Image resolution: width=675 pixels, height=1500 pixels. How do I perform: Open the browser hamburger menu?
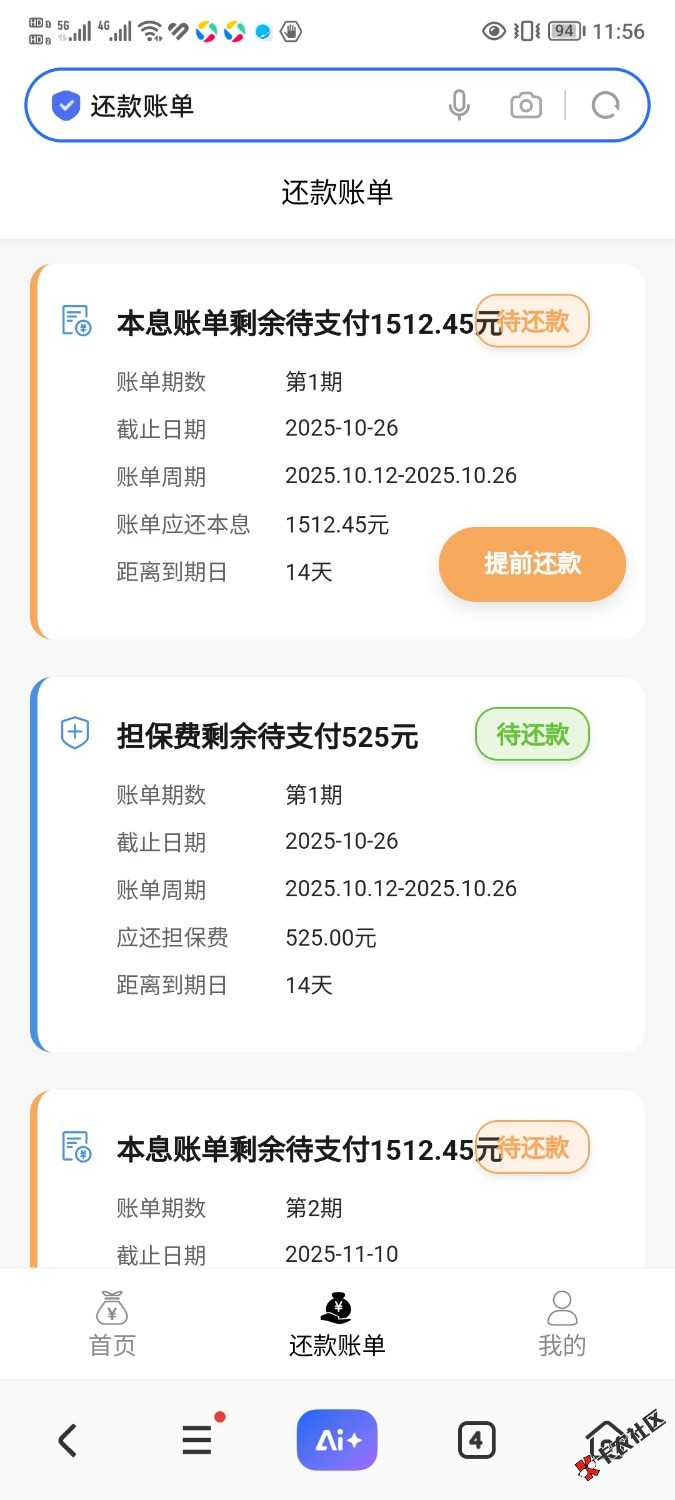(x=197, y=1440)
